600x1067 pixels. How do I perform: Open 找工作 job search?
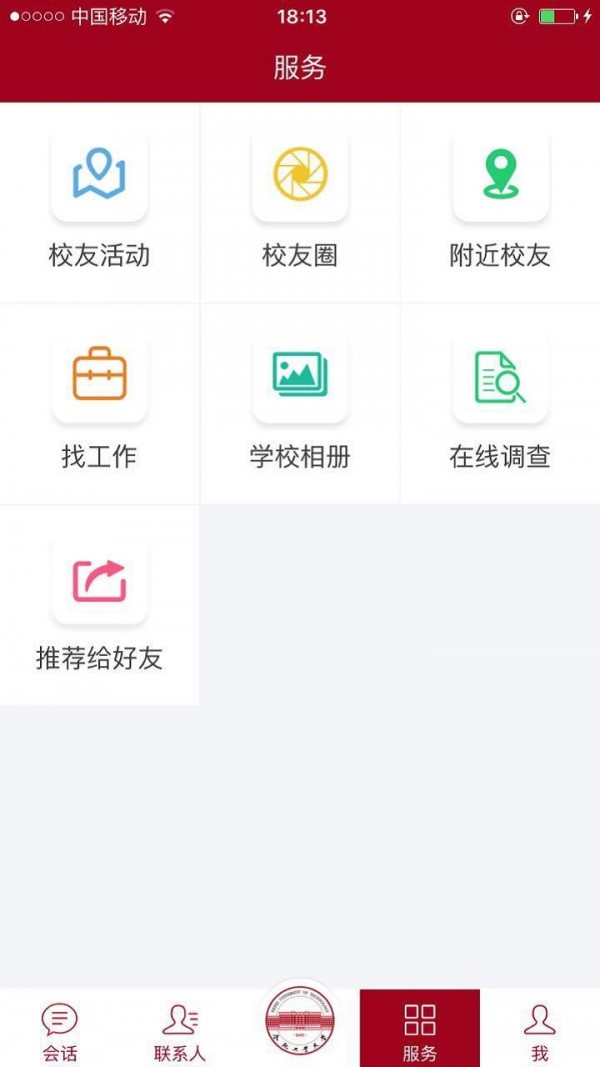click(x=99, y=404)
